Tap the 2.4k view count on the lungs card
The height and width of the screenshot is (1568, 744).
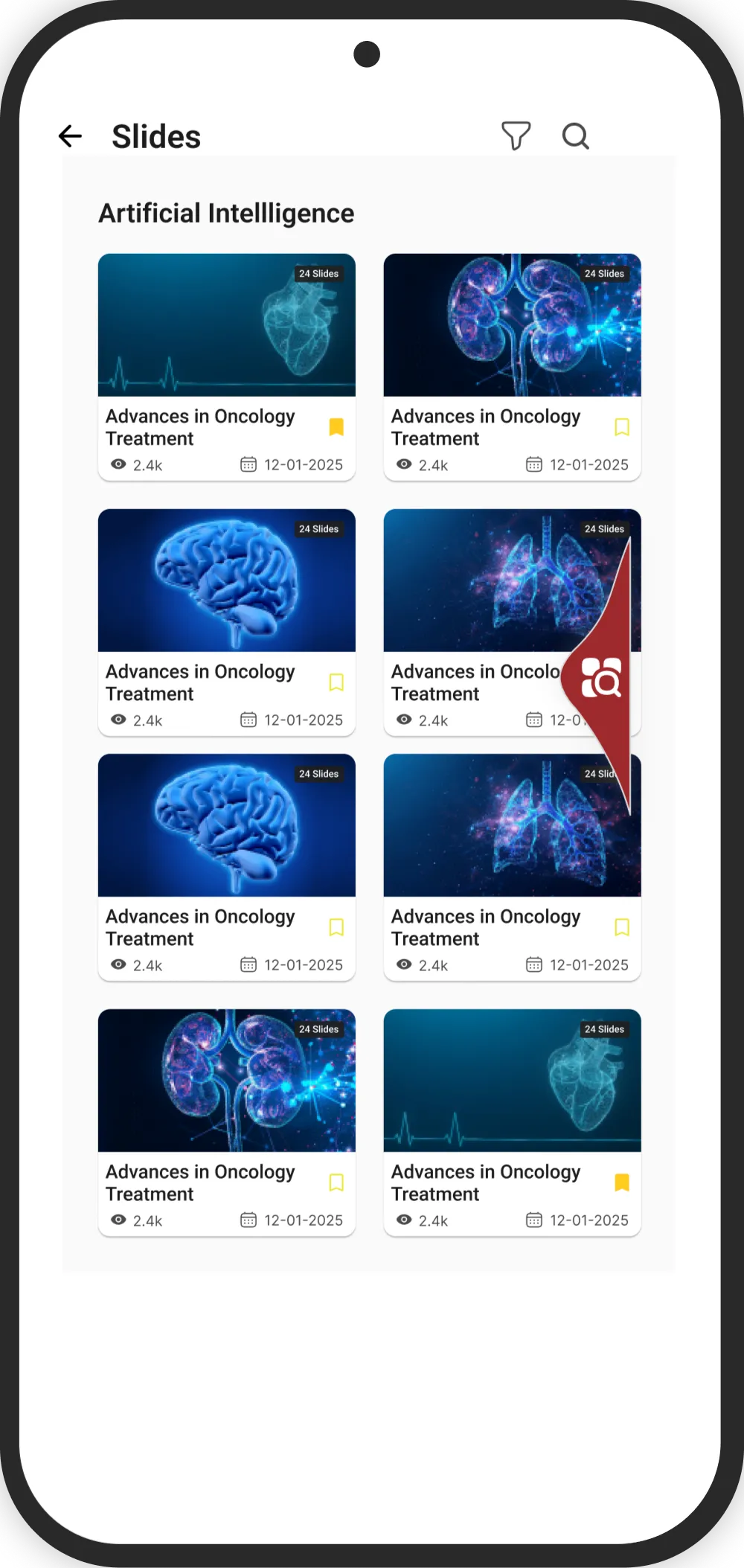point(434,720)
